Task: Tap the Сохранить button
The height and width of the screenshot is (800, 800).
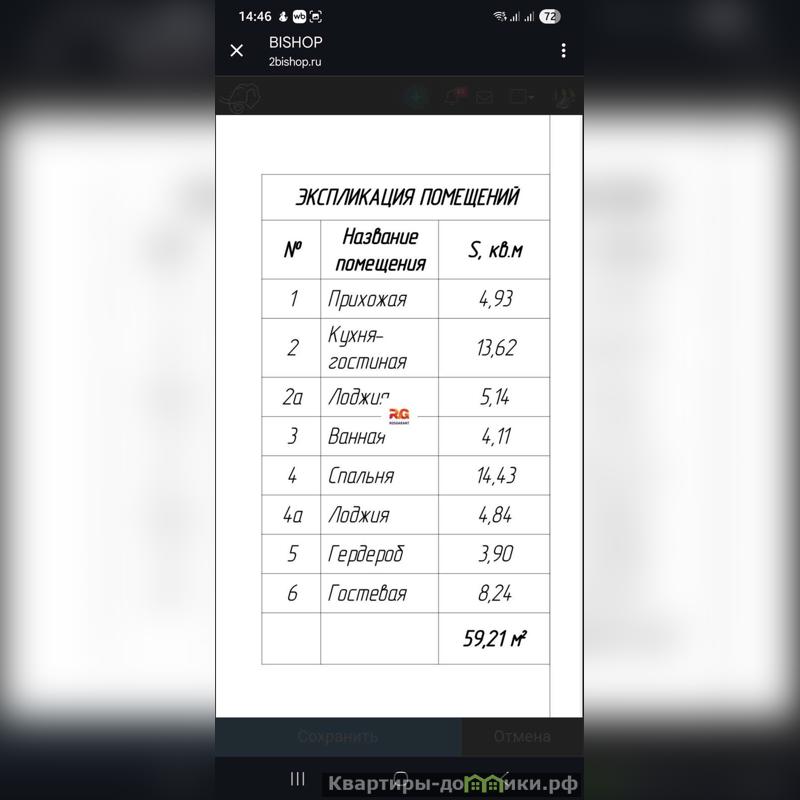Action: [338, 736]
